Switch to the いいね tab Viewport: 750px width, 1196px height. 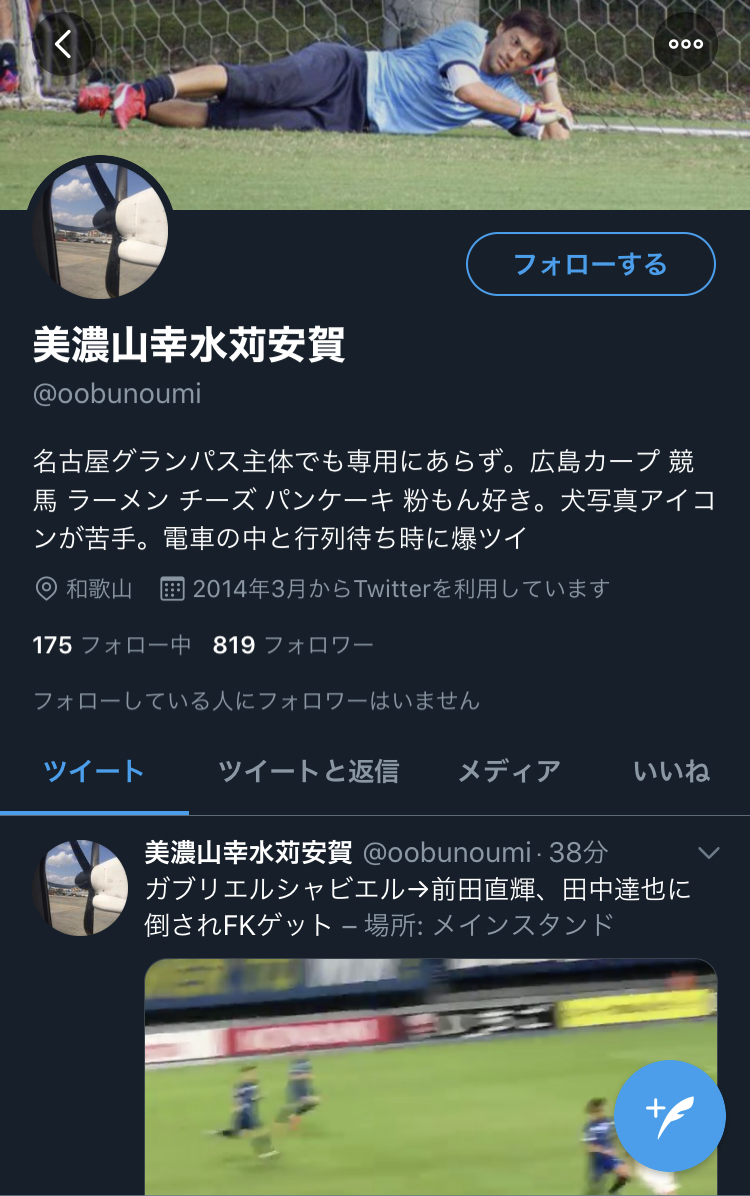671,771
